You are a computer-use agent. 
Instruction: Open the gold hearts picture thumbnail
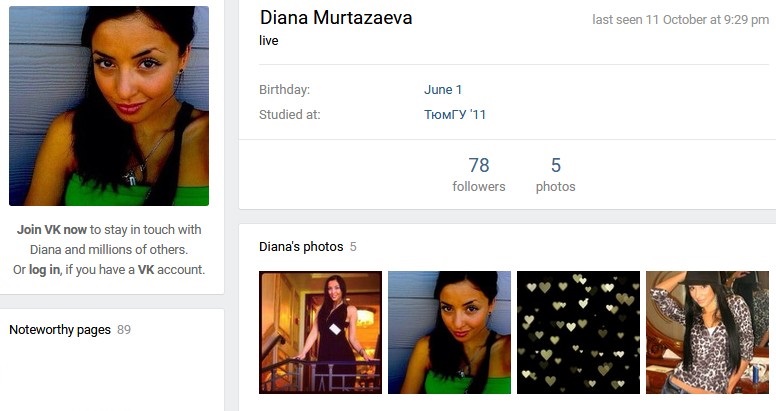tap(578, 332)
